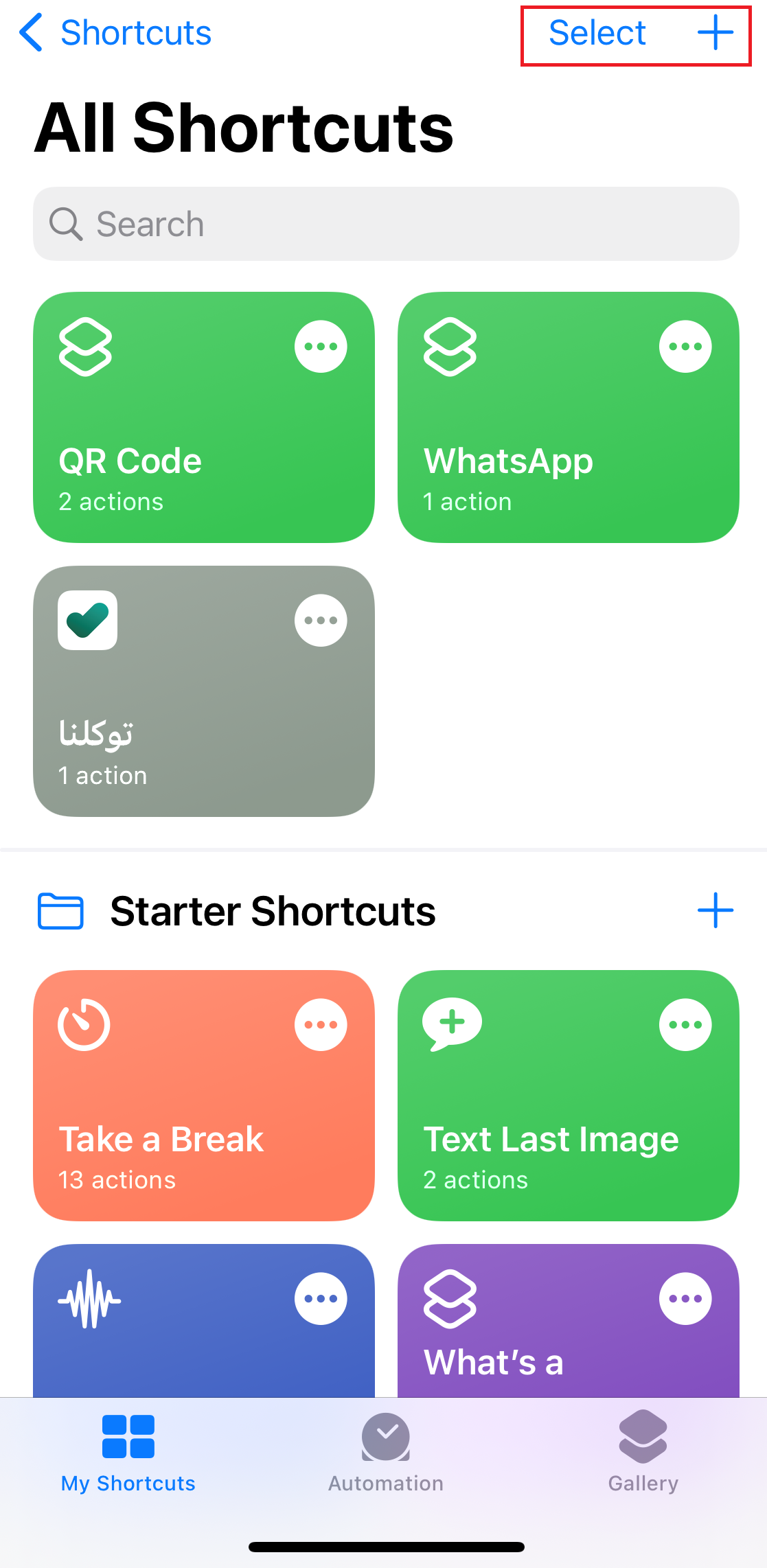This screenshot has height=1568, width=767.
Task: Open options for the blue waveform shortcut
Action: (x=321, y=1299)
